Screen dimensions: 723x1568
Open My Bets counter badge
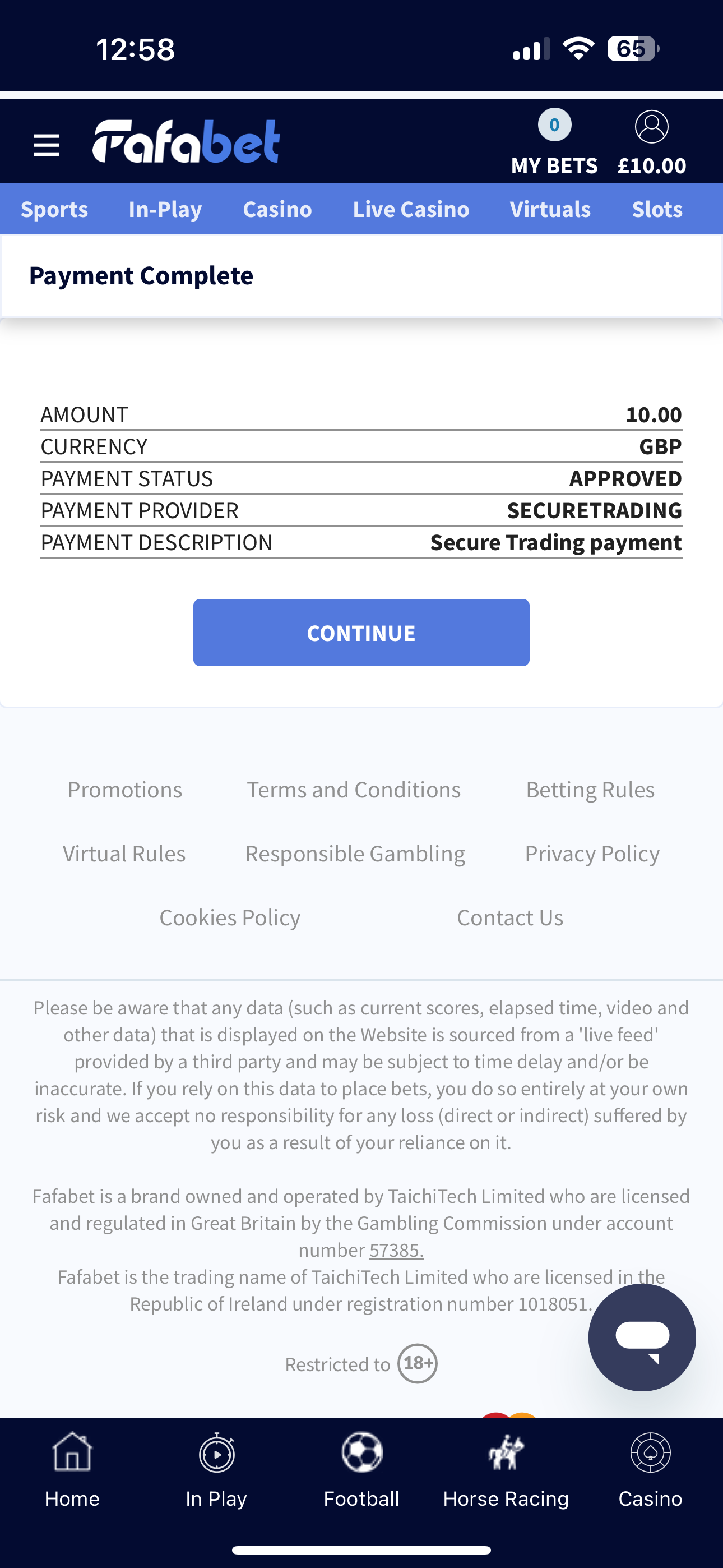pyautogui.click(x=553, y=126)
